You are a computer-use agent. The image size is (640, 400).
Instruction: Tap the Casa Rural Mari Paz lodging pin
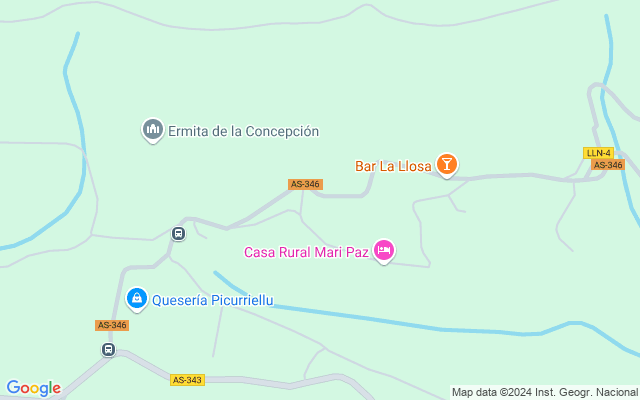[x=384, y=250]
